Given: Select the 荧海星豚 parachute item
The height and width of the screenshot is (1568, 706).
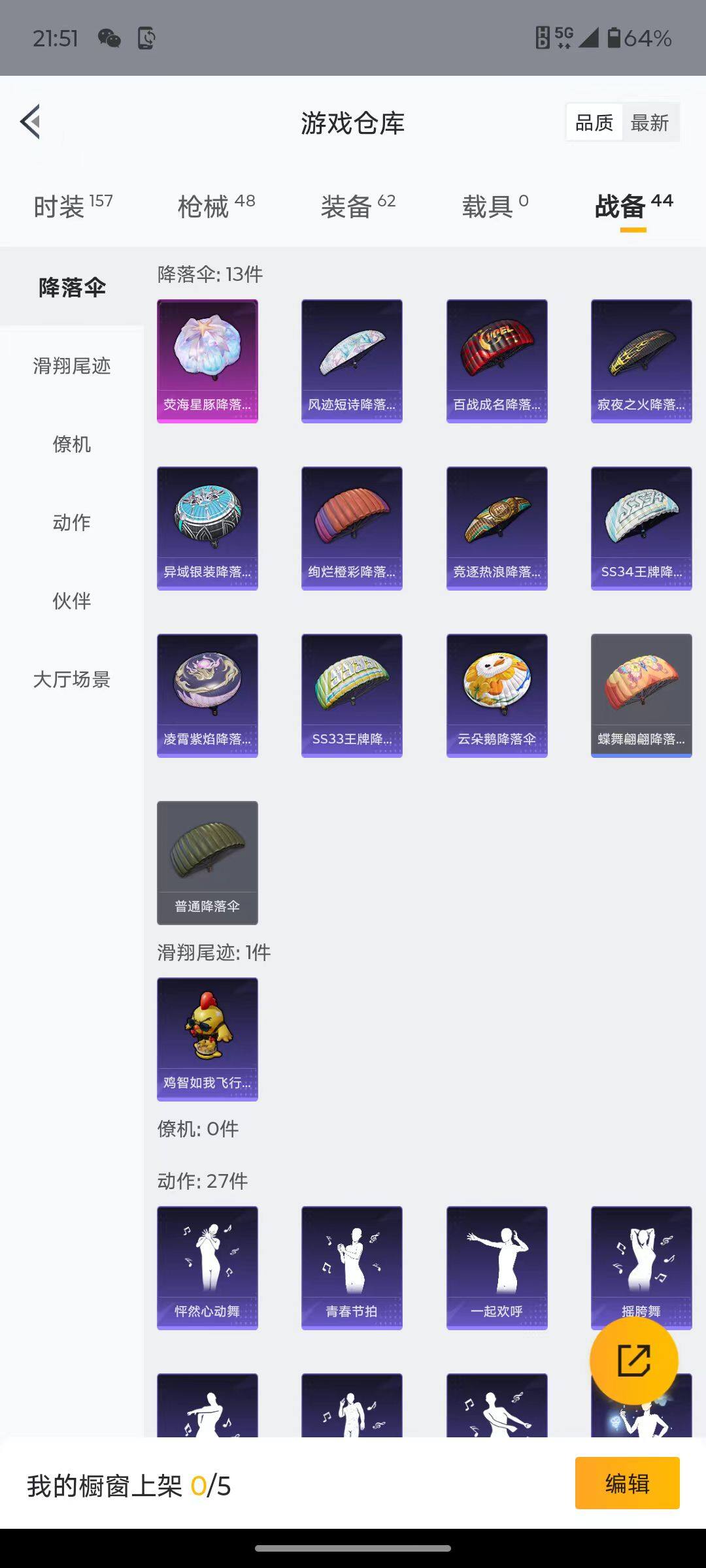Looking at the screenshot, I should tap(207, 359).
